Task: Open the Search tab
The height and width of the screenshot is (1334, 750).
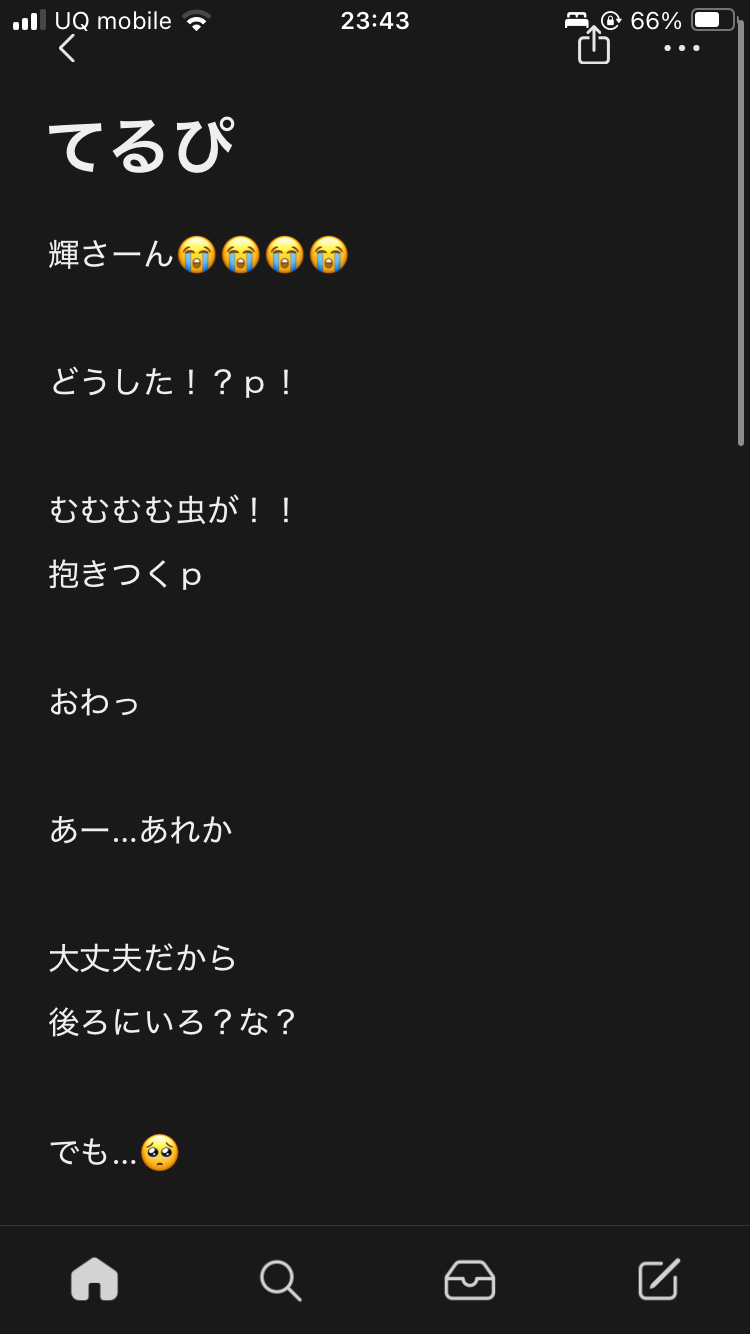Action: pyautogui.click(x=280, y=1279)
